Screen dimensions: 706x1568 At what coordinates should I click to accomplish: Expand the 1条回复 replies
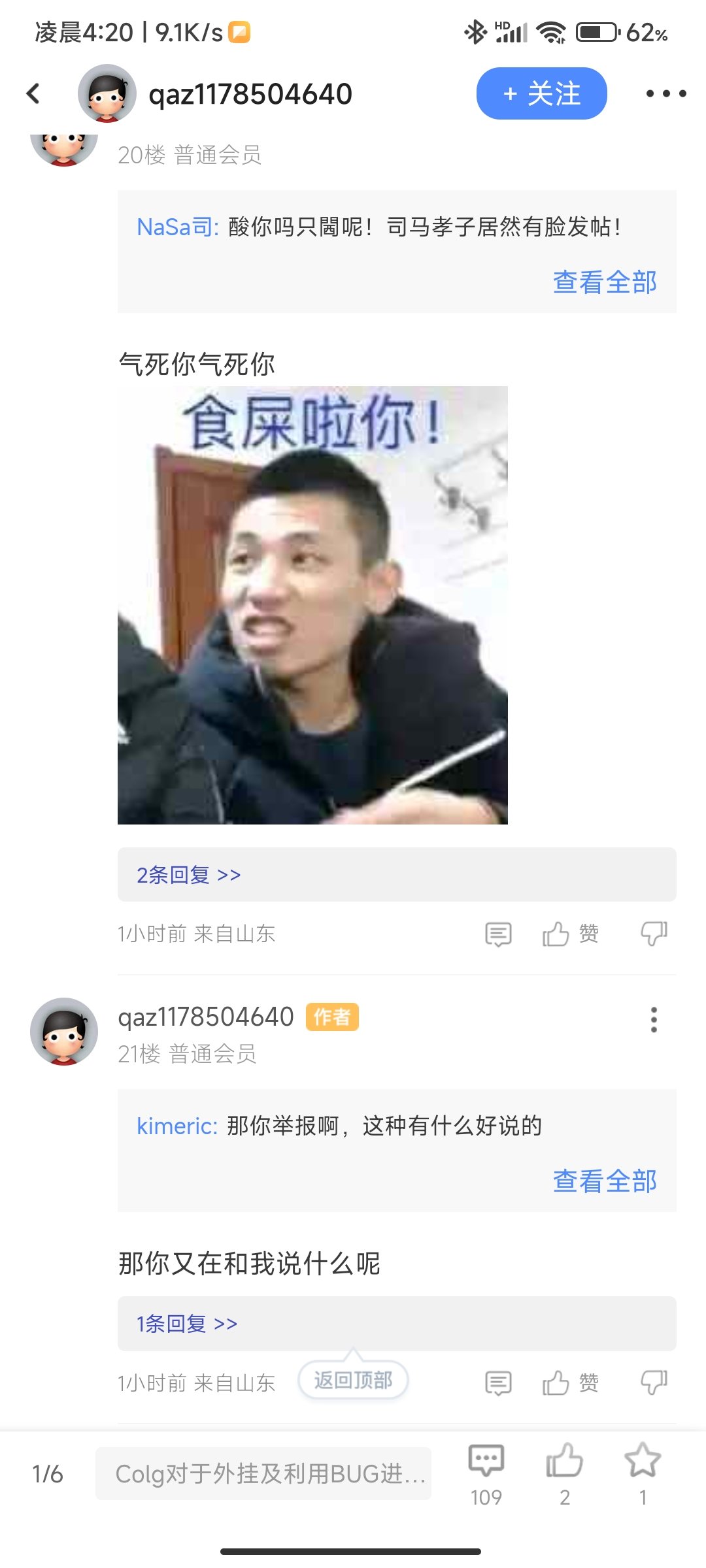[x=397, y=1324]
